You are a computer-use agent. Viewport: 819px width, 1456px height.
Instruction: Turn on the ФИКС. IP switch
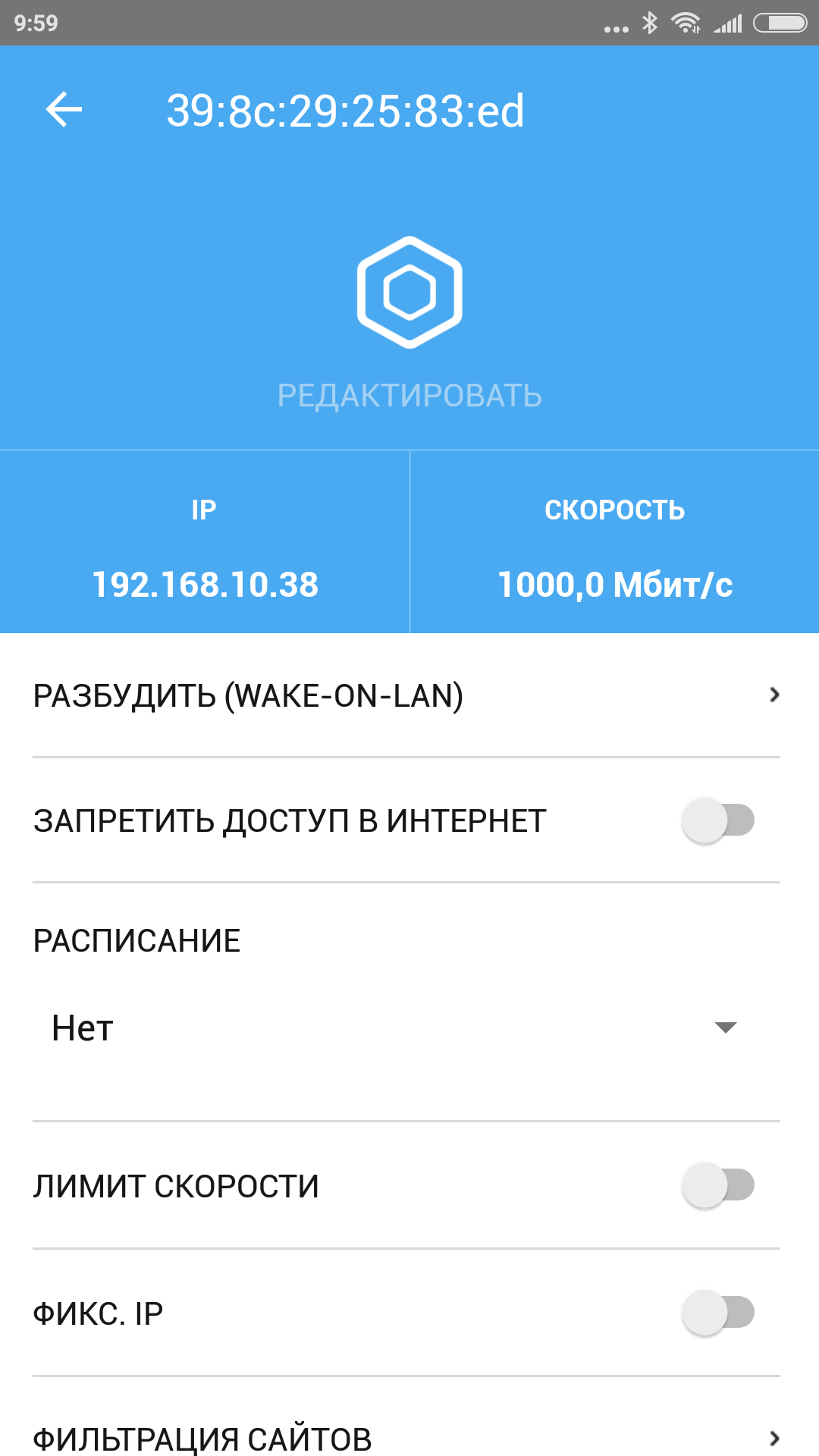coord(717,1313)
